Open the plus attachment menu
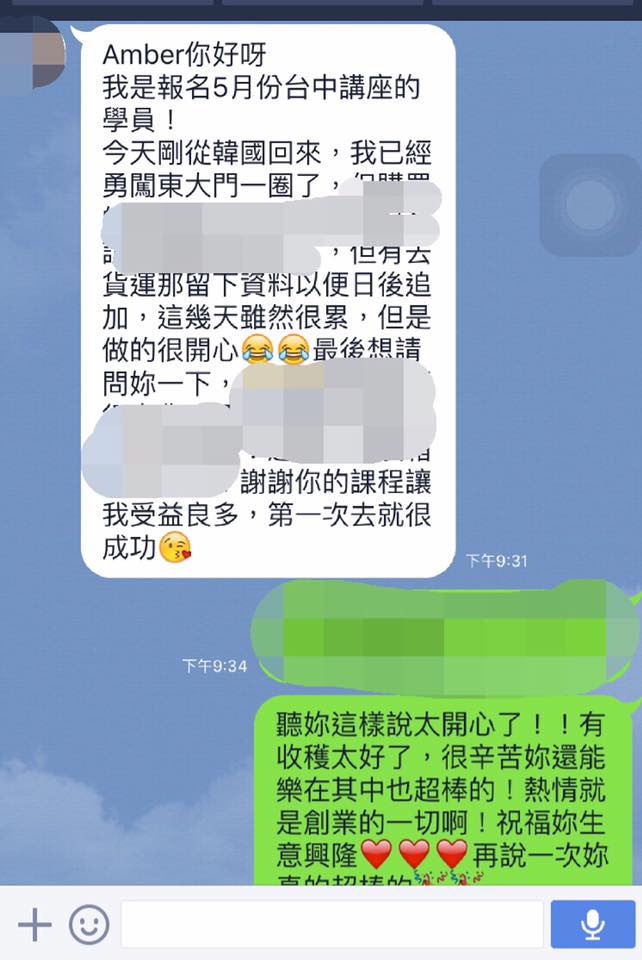 (34, 925)
